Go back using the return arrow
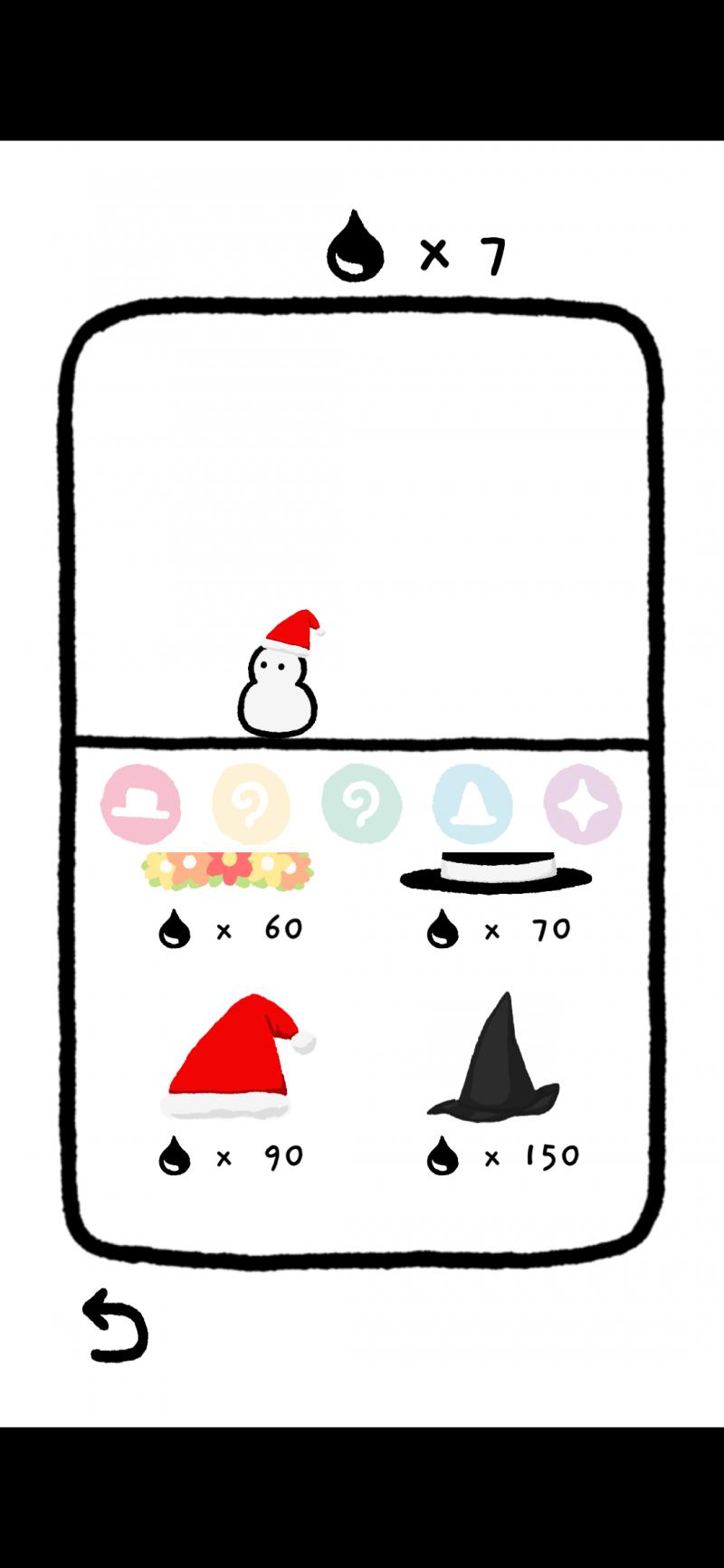This screenshot has width=724, height=1568. [x=115, y=1326]
